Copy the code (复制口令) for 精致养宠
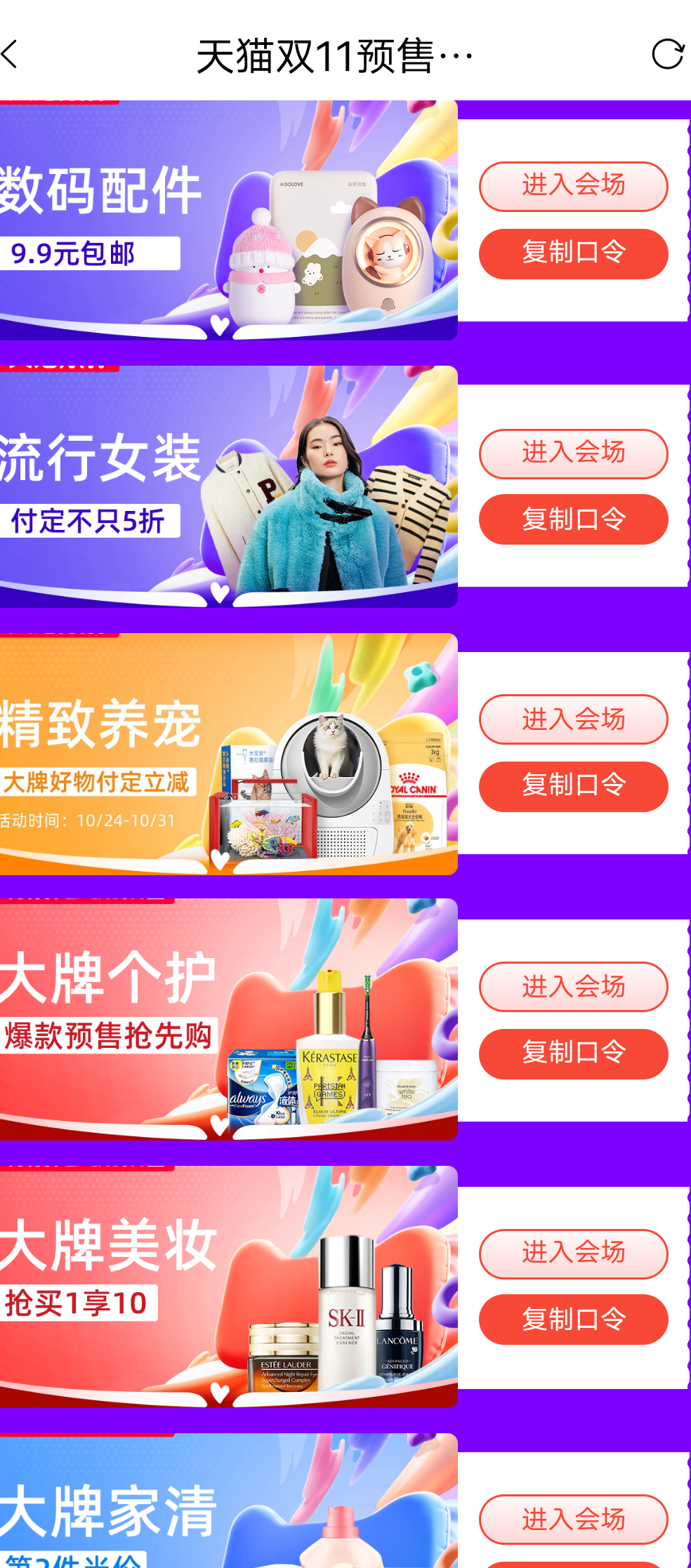691x1568 pixels. tap(573, 786)
